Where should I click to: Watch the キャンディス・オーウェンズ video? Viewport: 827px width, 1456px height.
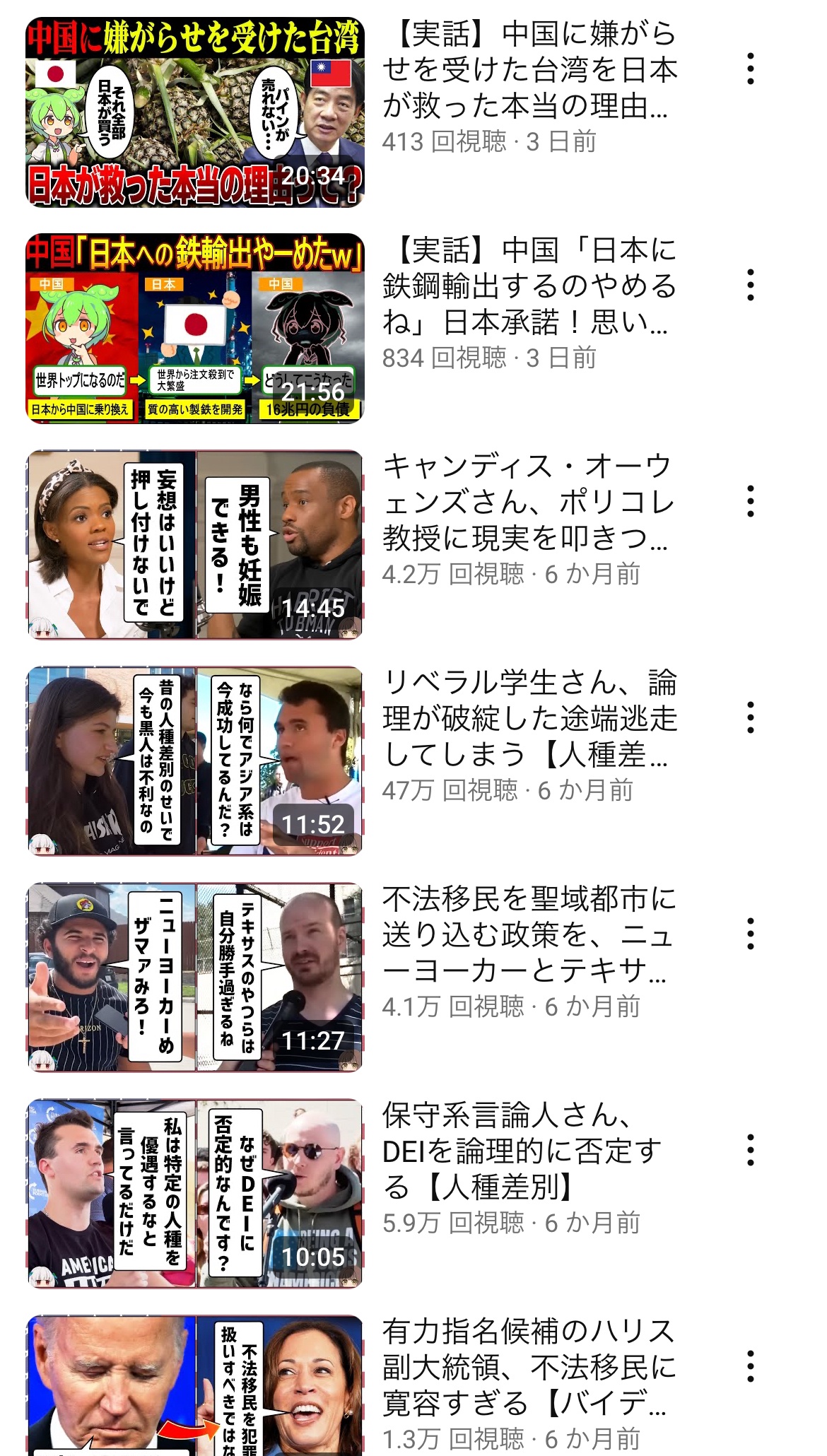[195, 545]
